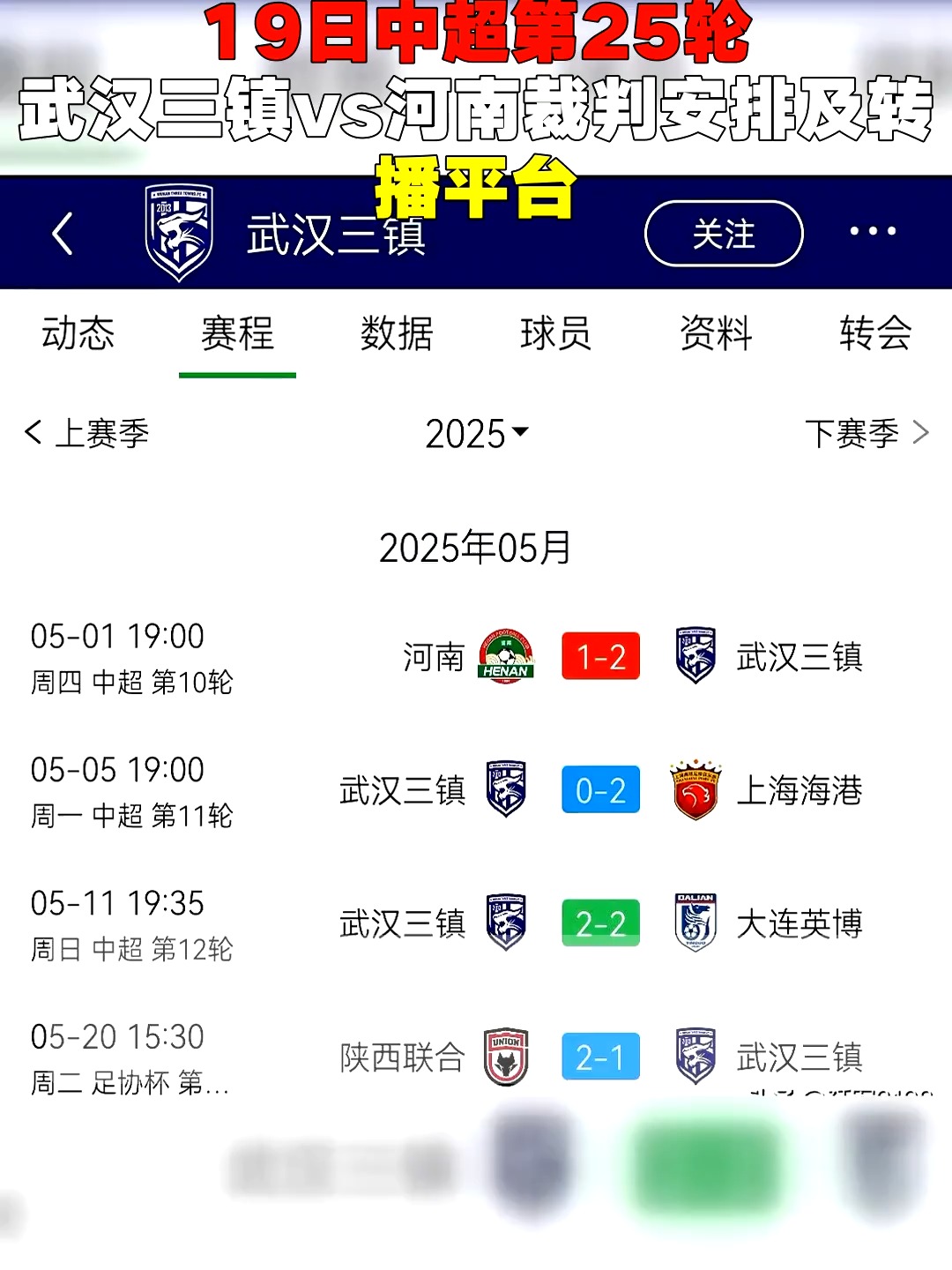
Task: Open the 2025 season dropdown
Action: pyautogui.click(x=476, y=434)
